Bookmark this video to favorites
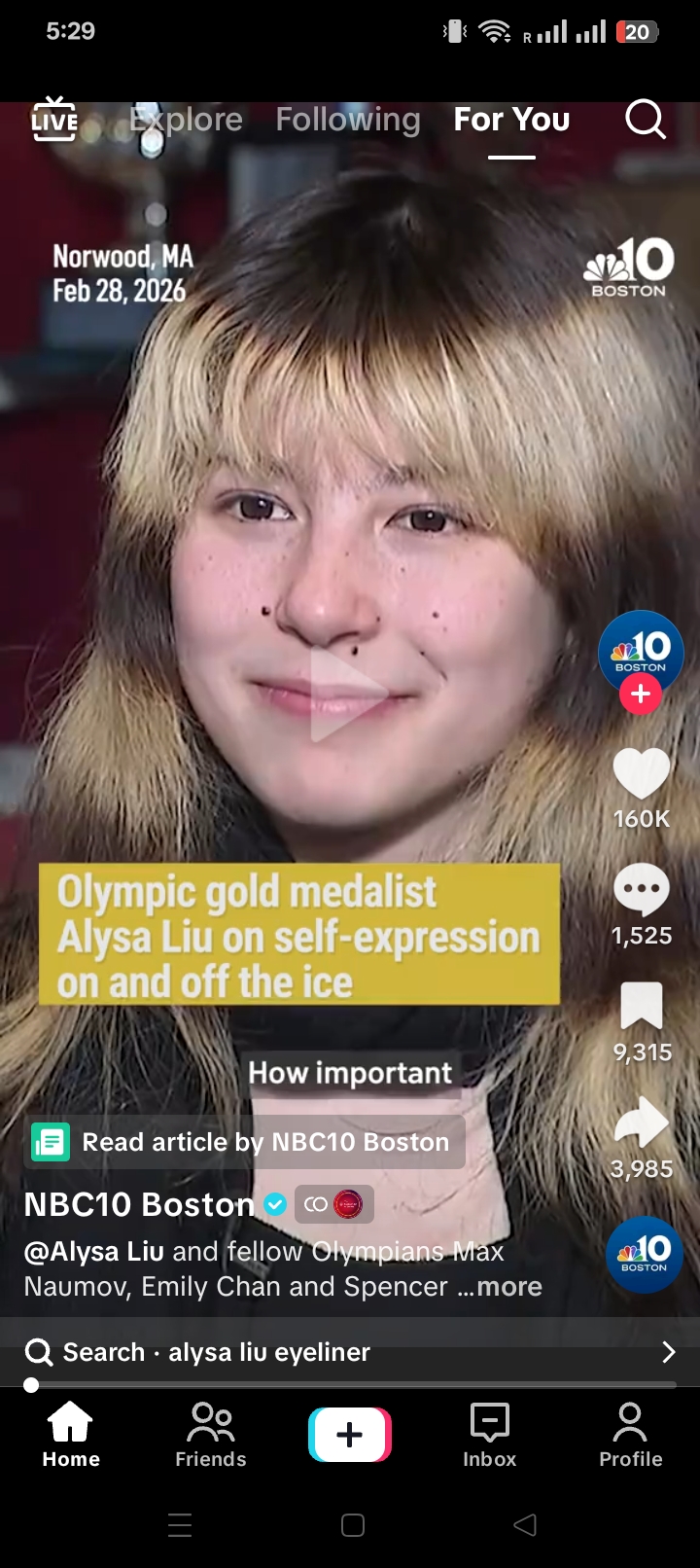This screenshot has width=700, height=1568. coord(642,1006)
